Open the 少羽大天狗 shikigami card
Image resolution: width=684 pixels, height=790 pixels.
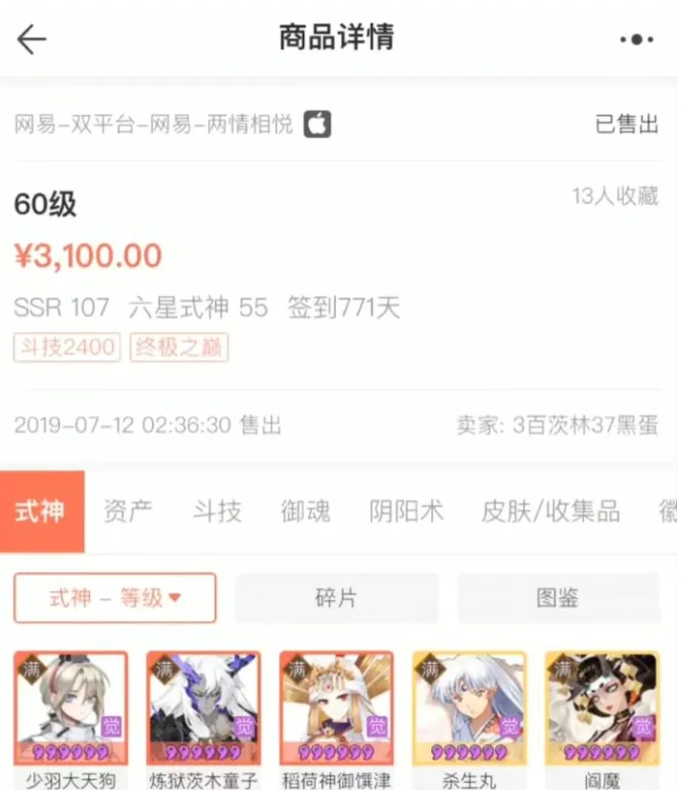click(70, 710)
